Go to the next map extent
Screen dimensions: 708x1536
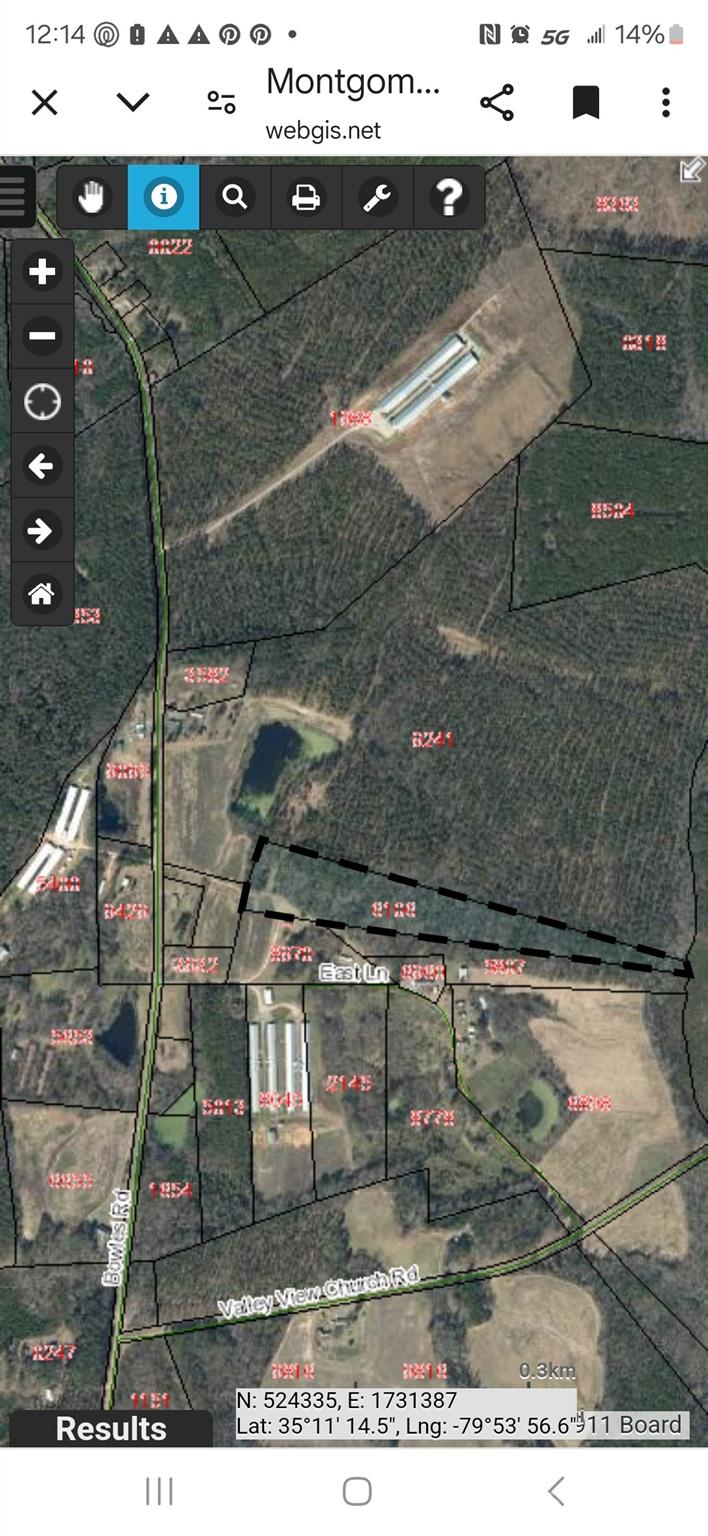tap(42, 530)
